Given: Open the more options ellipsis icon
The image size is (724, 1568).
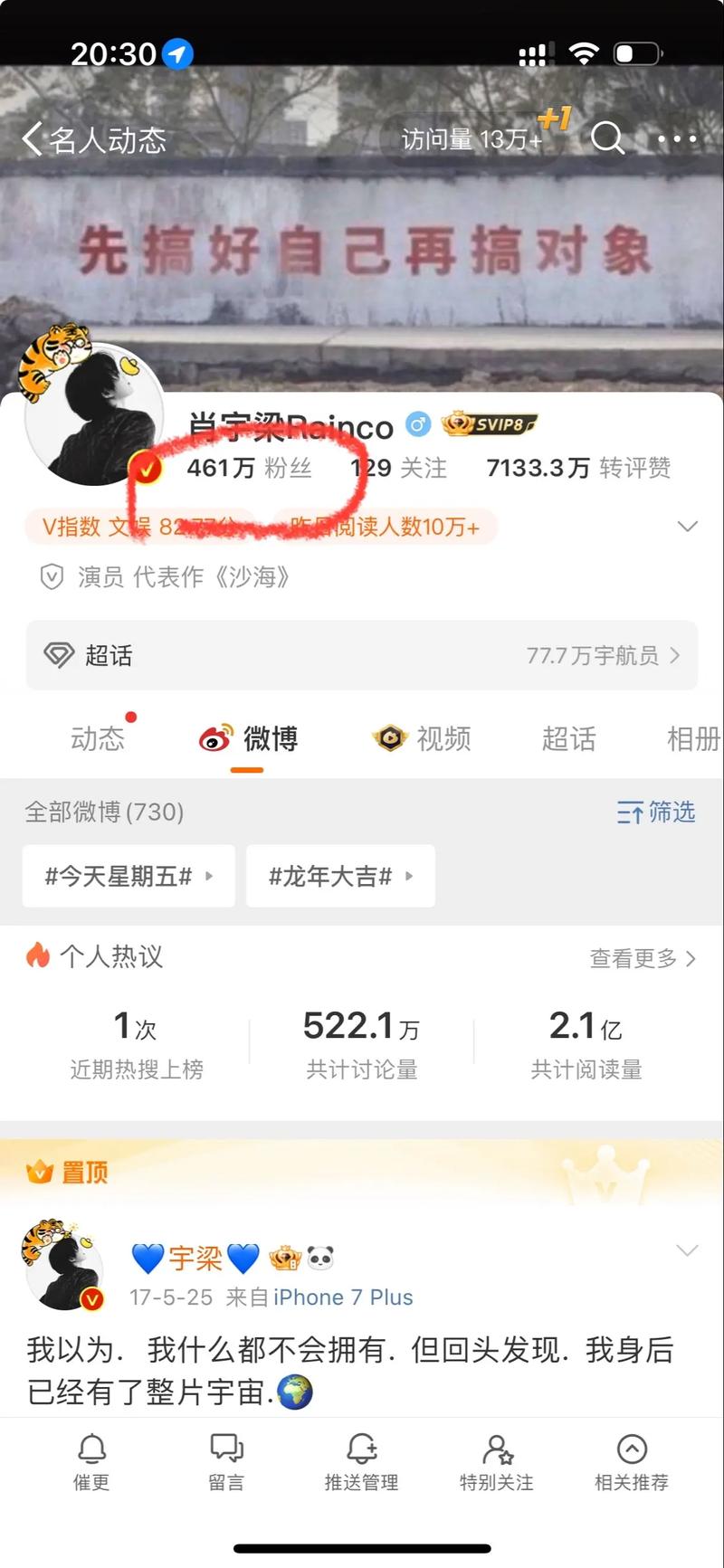Looking at the screenshot, I should pos(675,139).
